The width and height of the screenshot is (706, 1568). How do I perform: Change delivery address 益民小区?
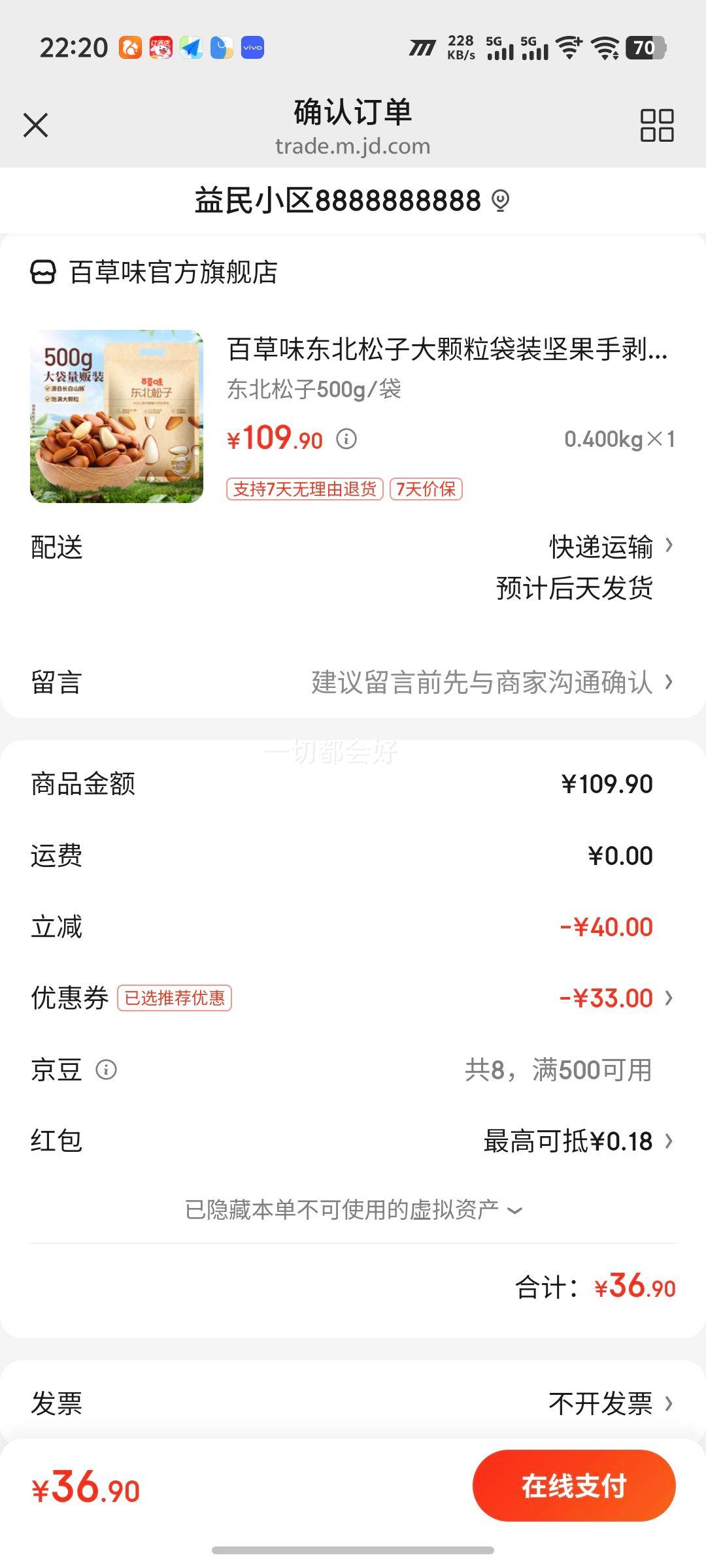point(352,201)
